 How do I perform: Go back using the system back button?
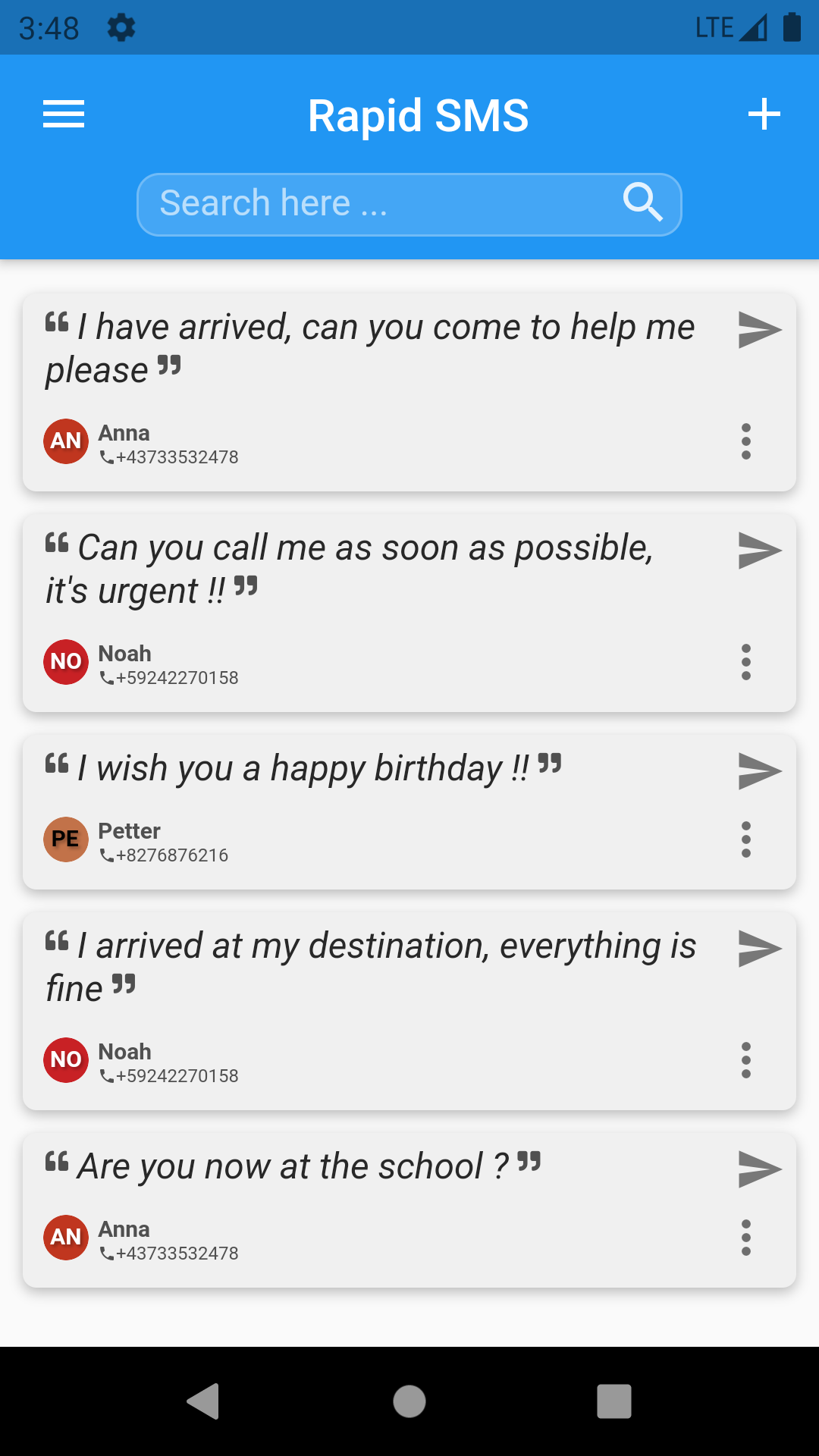[203, 1401]
